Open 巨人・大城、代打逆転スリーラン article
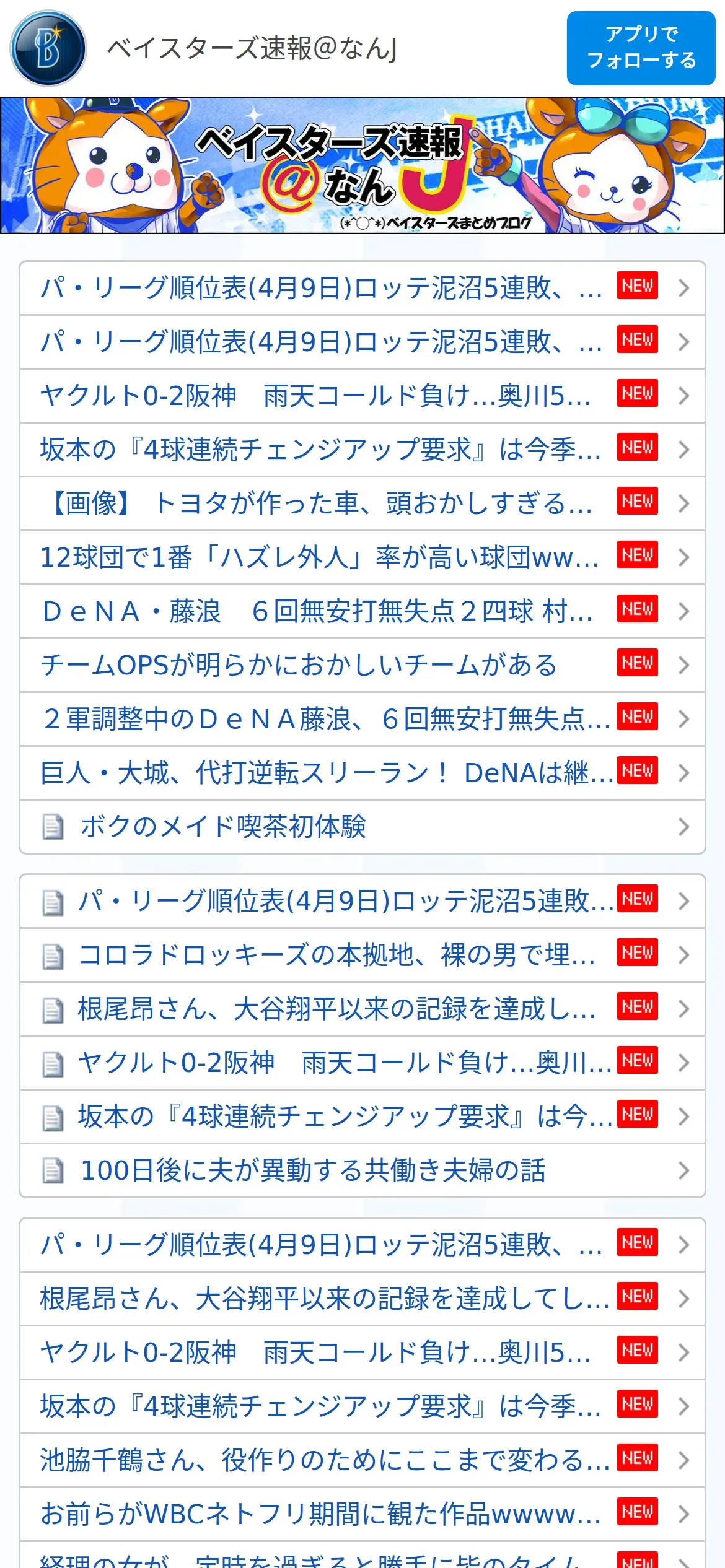This screenshot has width=725, height=1568. (x=362, y=773)
